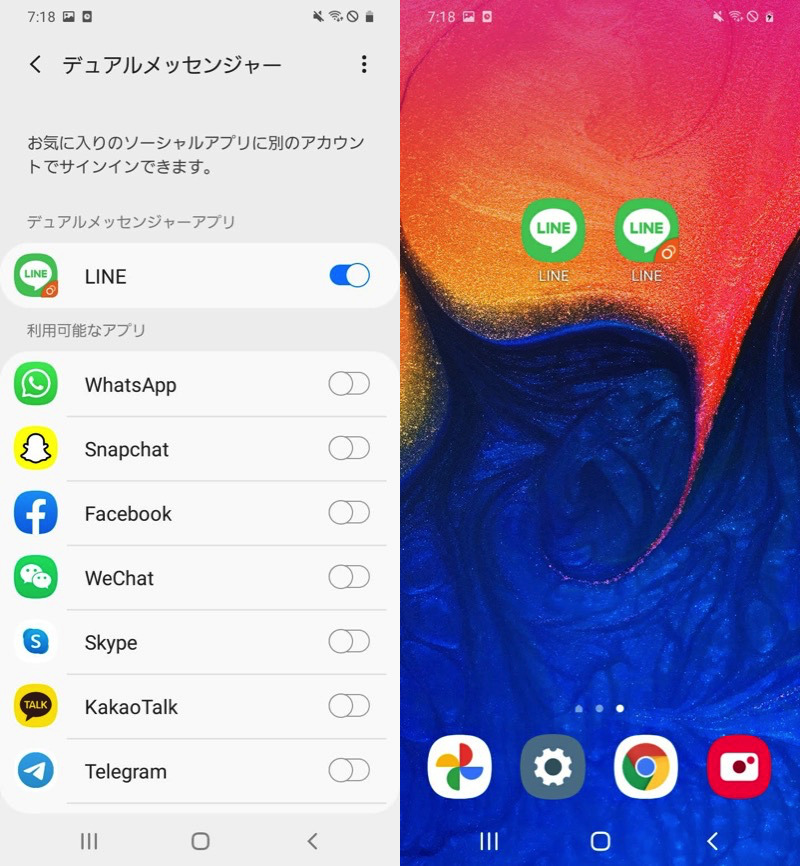Screen dimensions: 800x866
Task: Launch Chrome from the dock
Action: (646, 767)
